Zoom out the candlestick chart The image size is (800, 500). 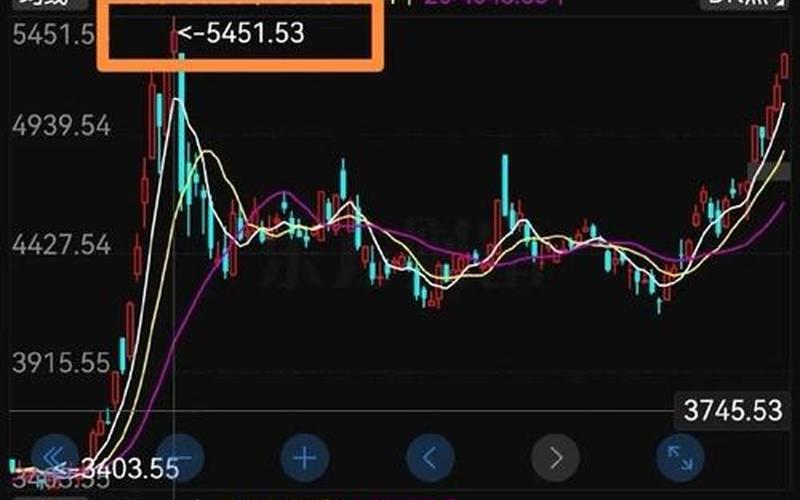tap(180, 458)
